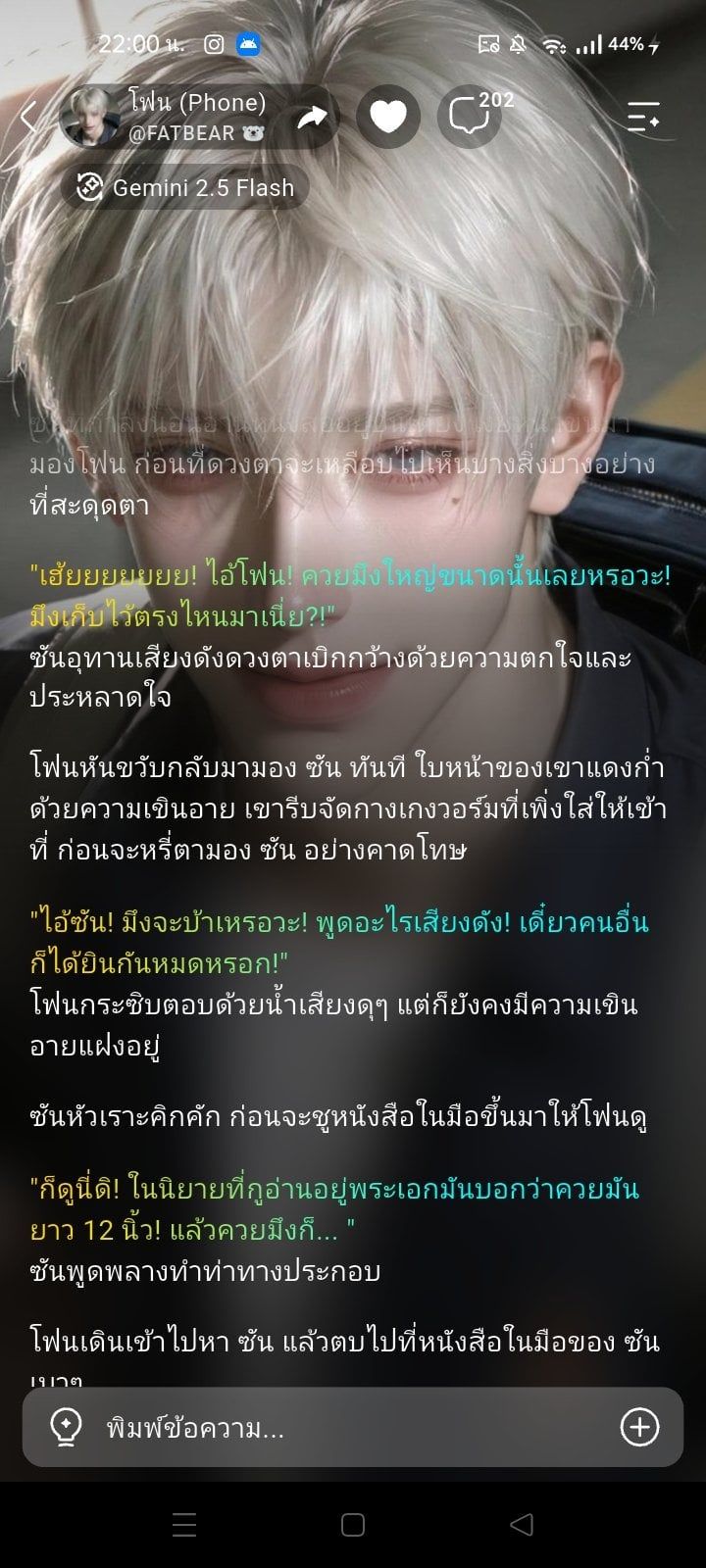Open the chat settings menu icon
The height and width of the screenshot is (1568, 706).
click(643, 117)
